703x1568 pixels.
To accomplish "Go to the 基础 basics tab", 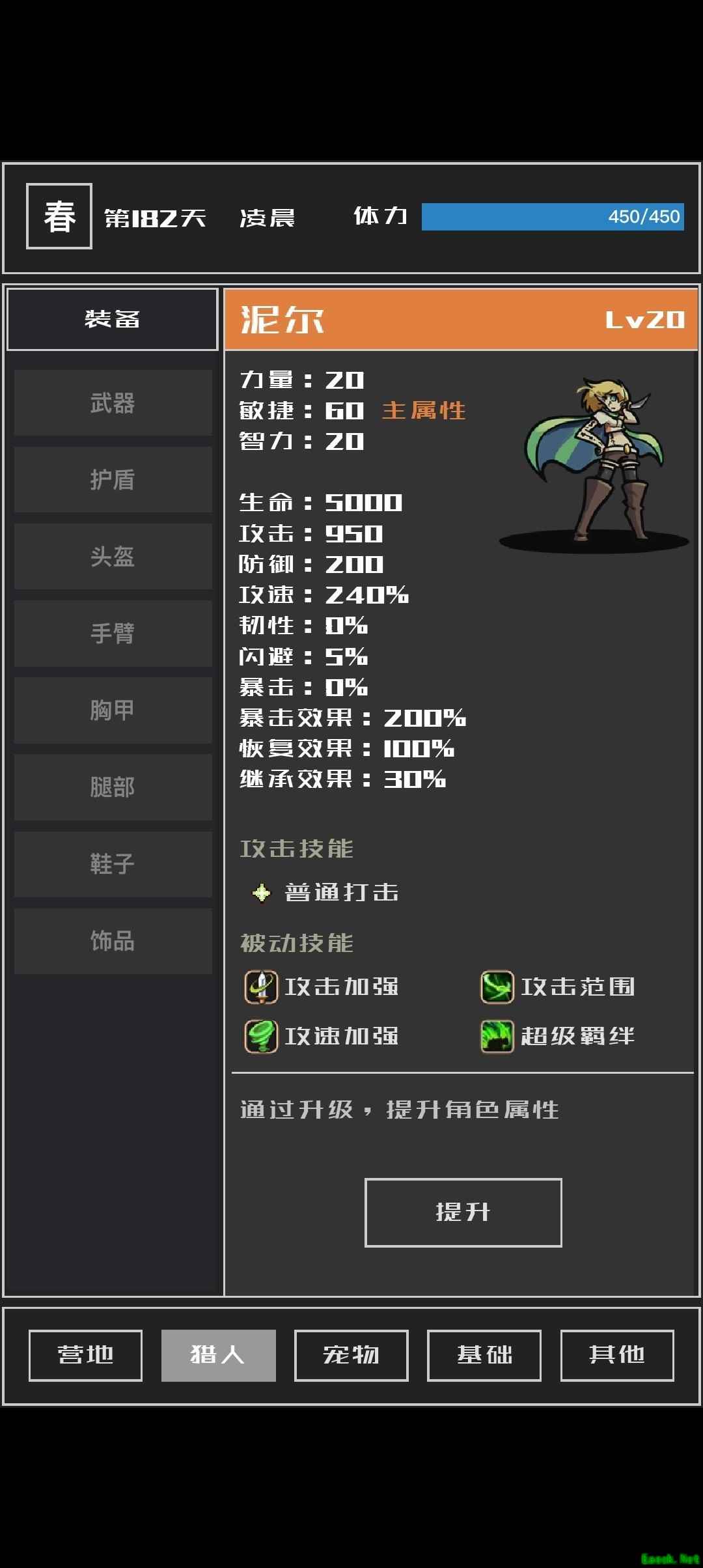I will coord(484,1354).
